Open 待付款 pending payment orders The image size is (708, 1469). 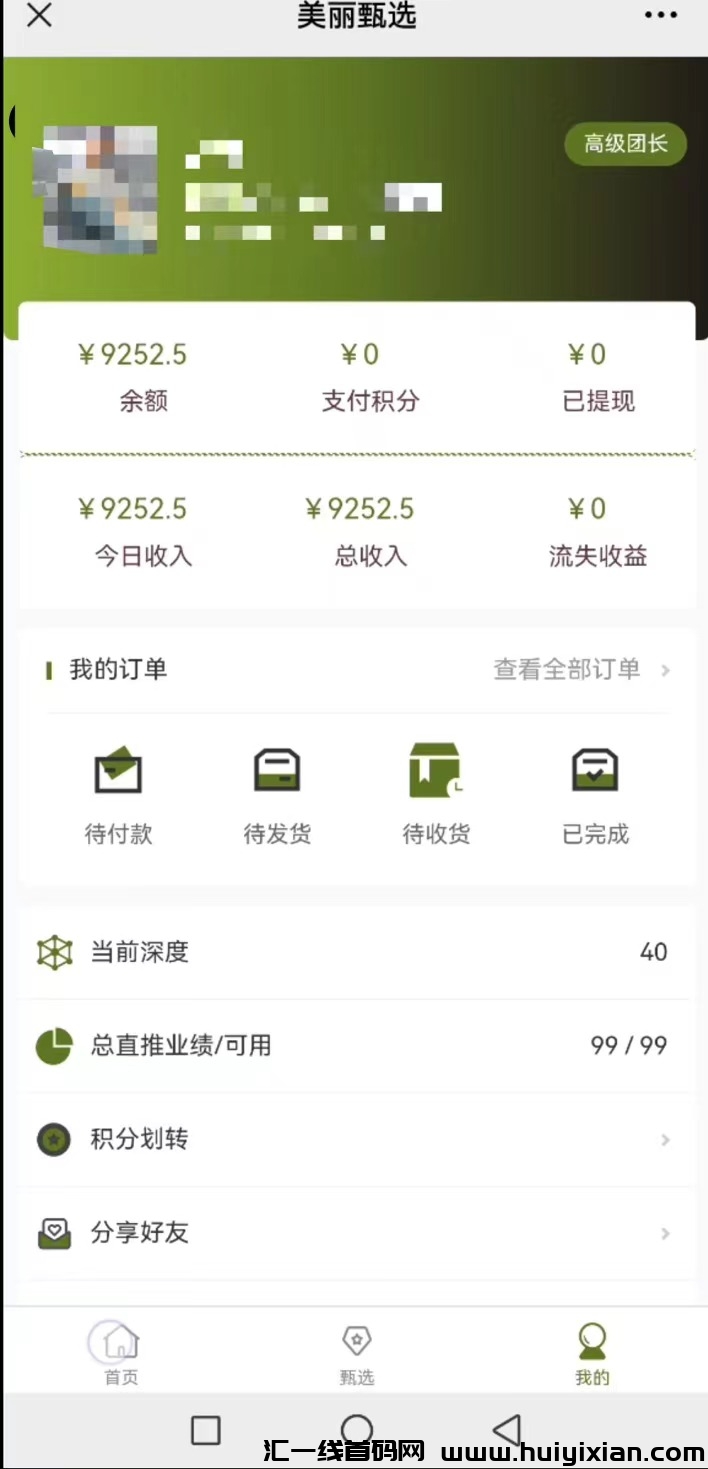[118, 796]
